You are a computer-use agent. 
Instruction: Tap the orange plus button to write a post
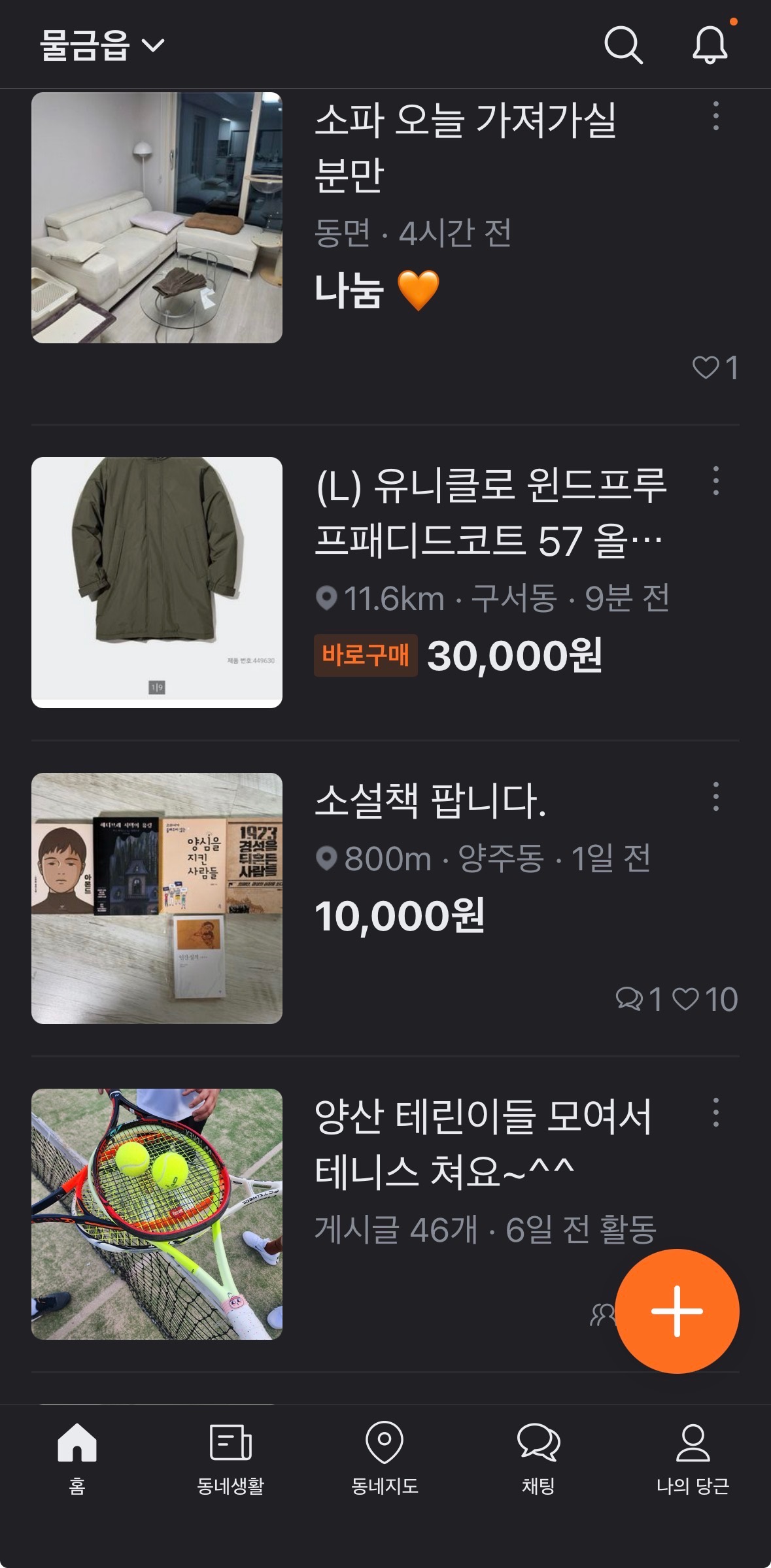click(677, 1311)
